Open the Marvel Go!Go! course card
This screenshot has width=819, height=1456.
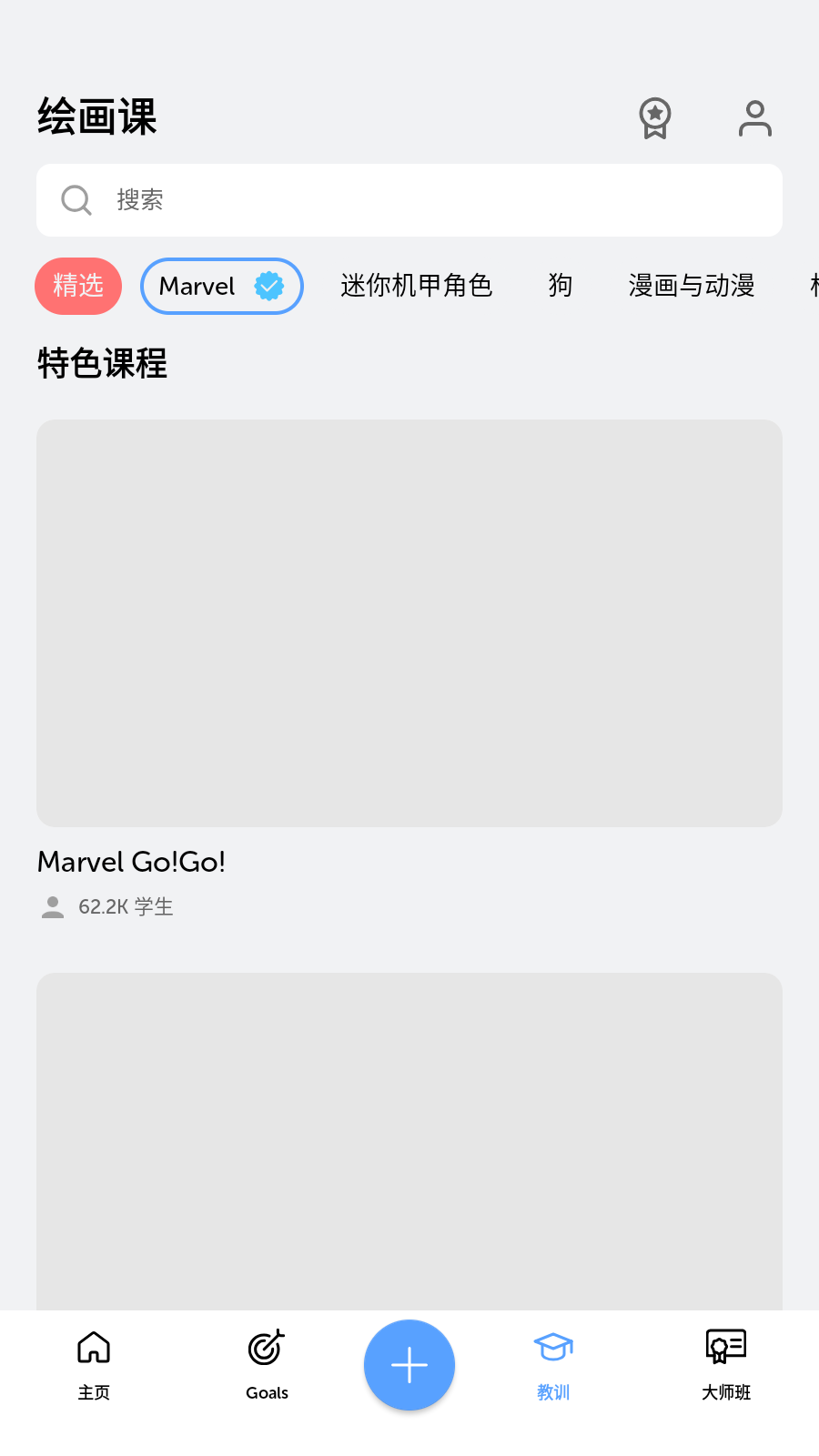pyautogui.click(x=409, y=623)
